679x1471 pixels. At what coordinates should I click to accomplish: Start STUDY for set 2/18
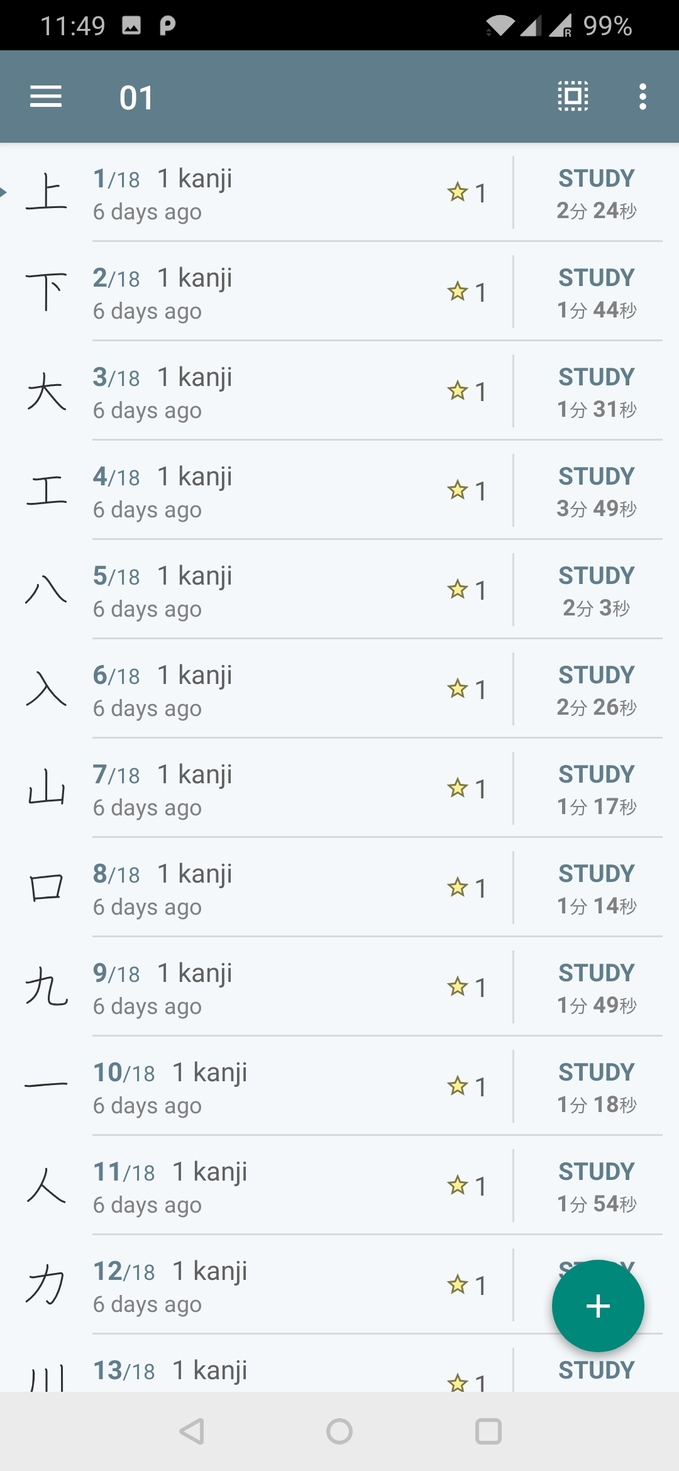pyautogui.click(x=596, y=292)
